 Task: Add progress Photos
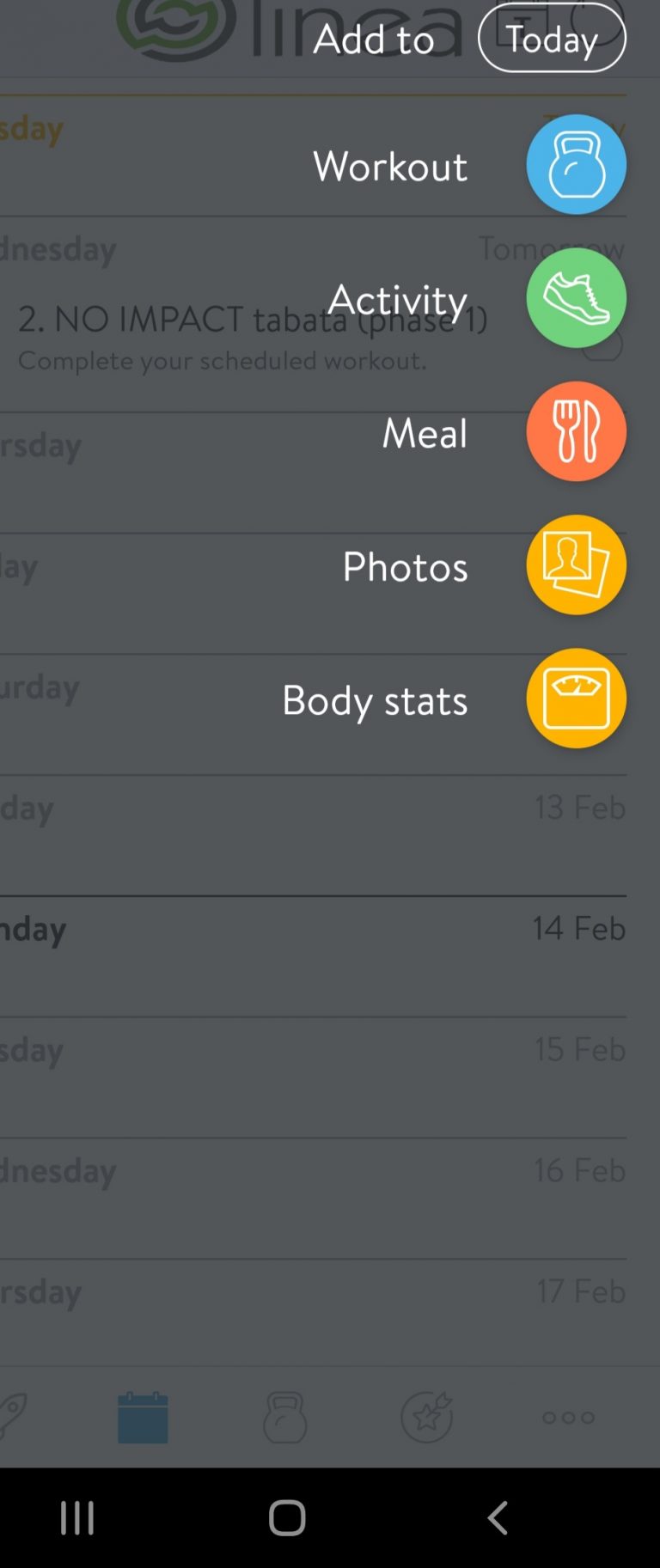click(x=576, y=565)
